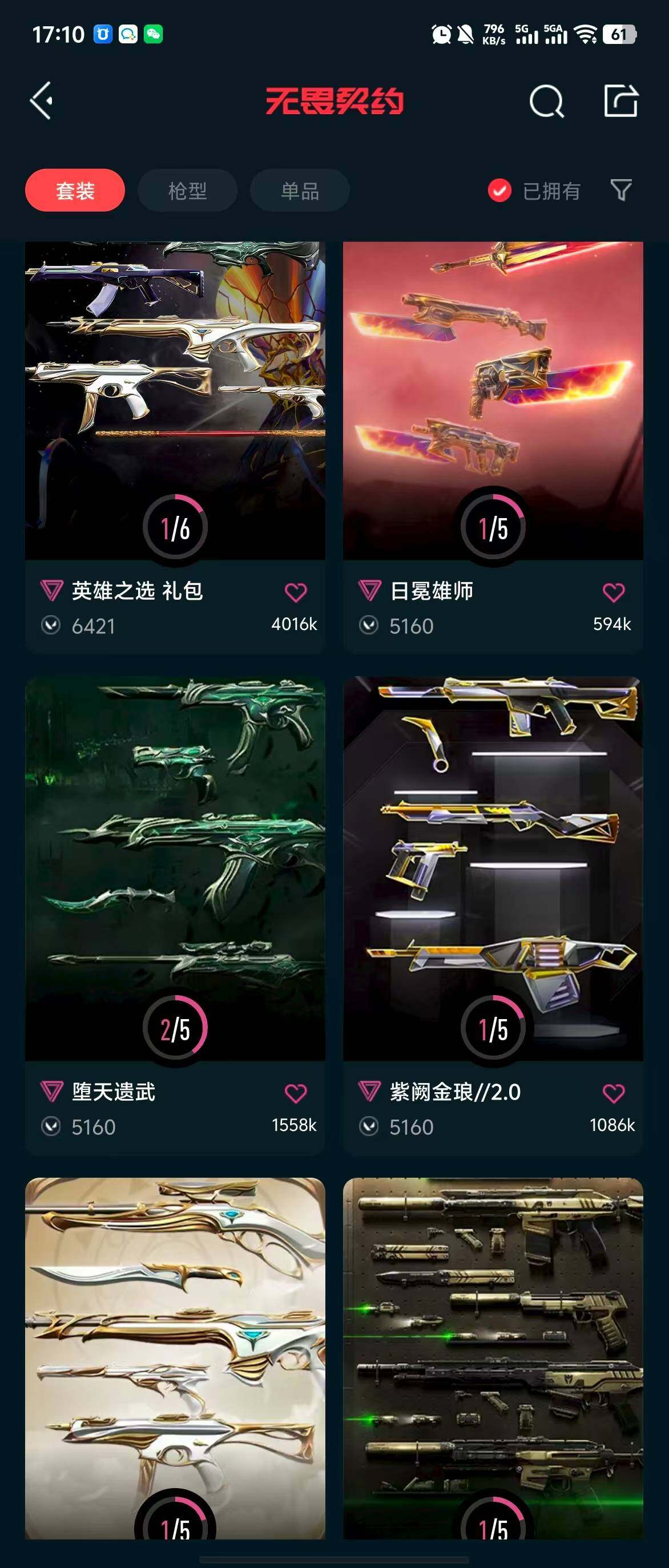Switch to the 枪型 tab
The width and height of the screenshot is (669, 1568).
point(187,191)
